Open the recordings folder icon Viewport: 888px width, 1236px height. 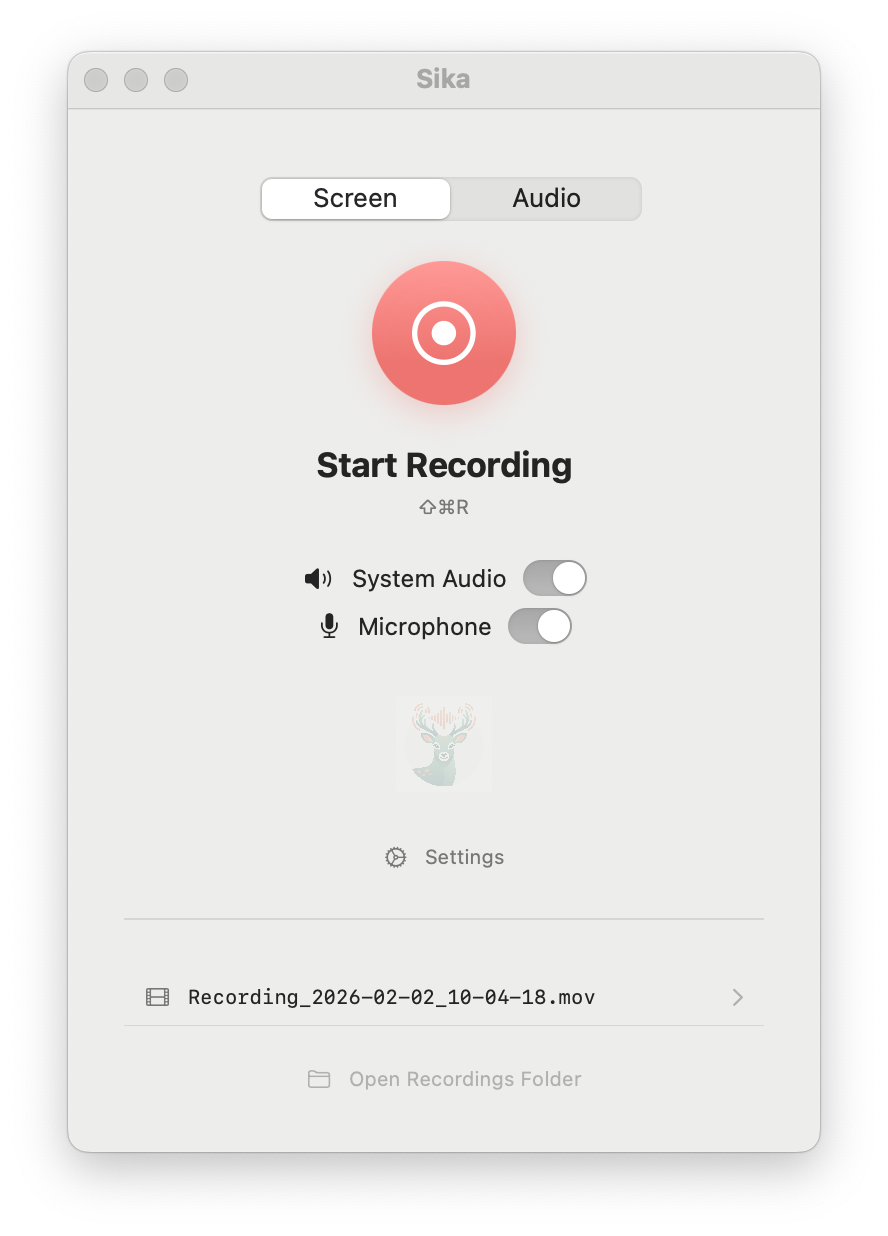319,1079
